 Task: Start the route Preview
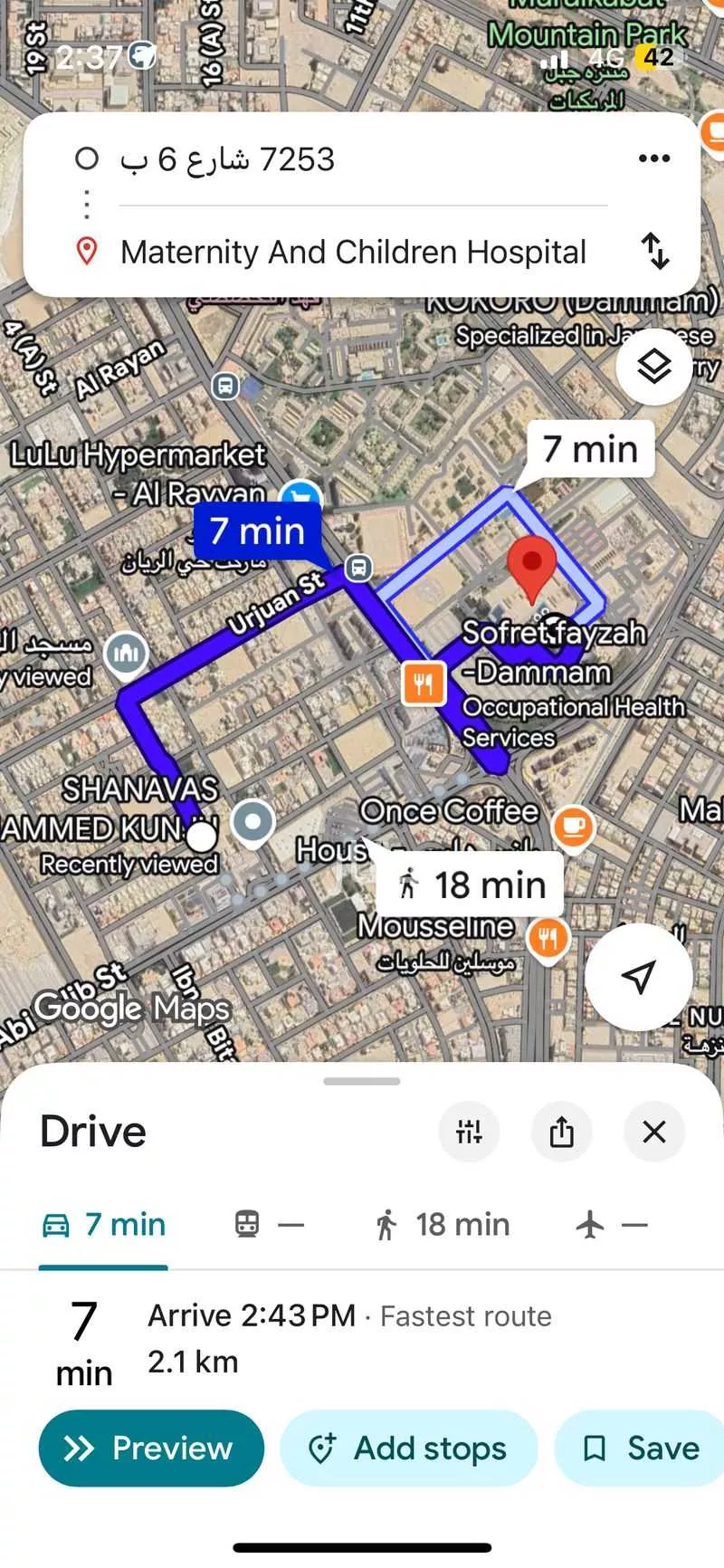(151, 1448)
